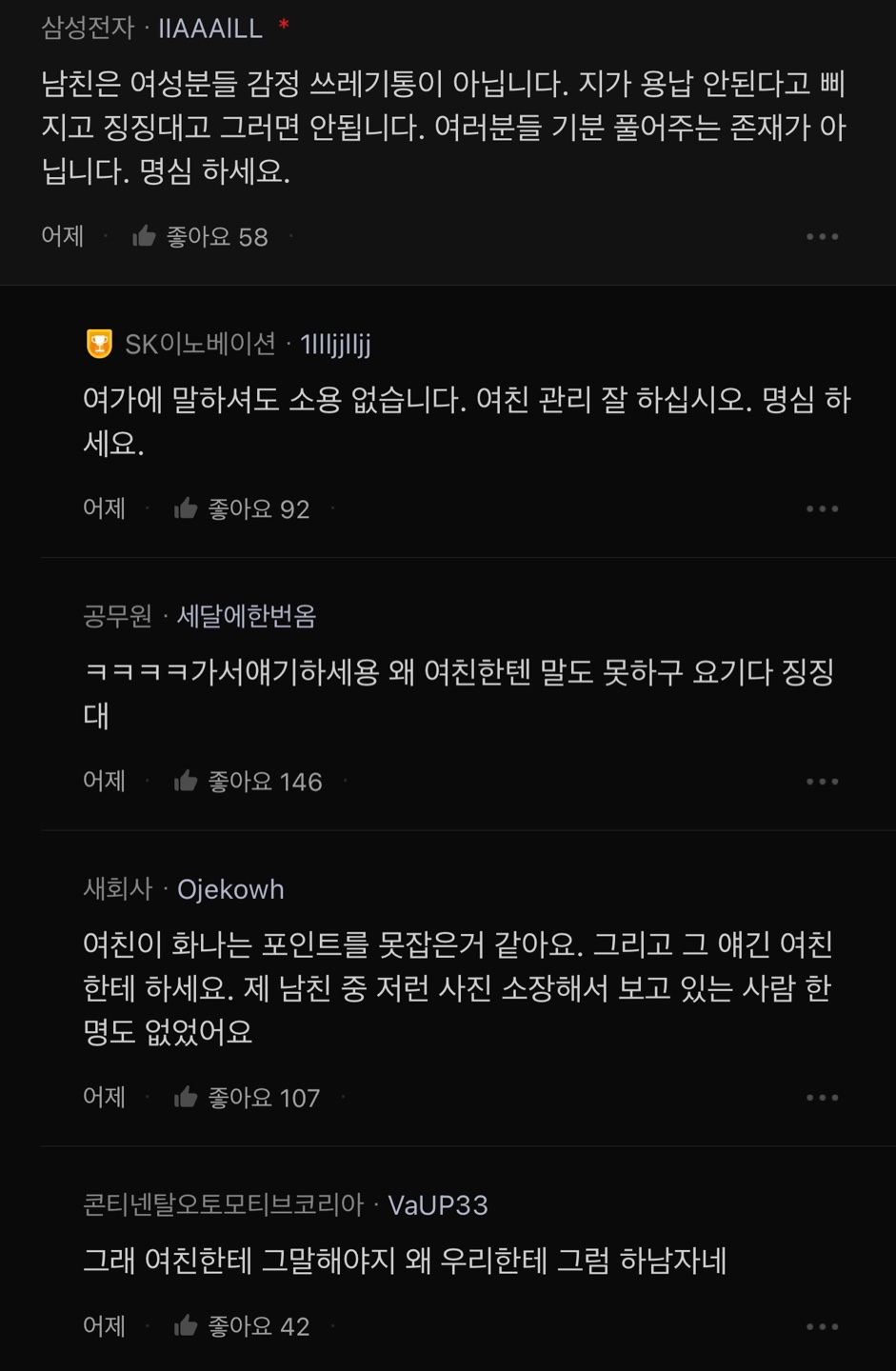Open more options for the 세달에한번옴 comment
Screen dimensions: 896x1371
tap(822, 782)
